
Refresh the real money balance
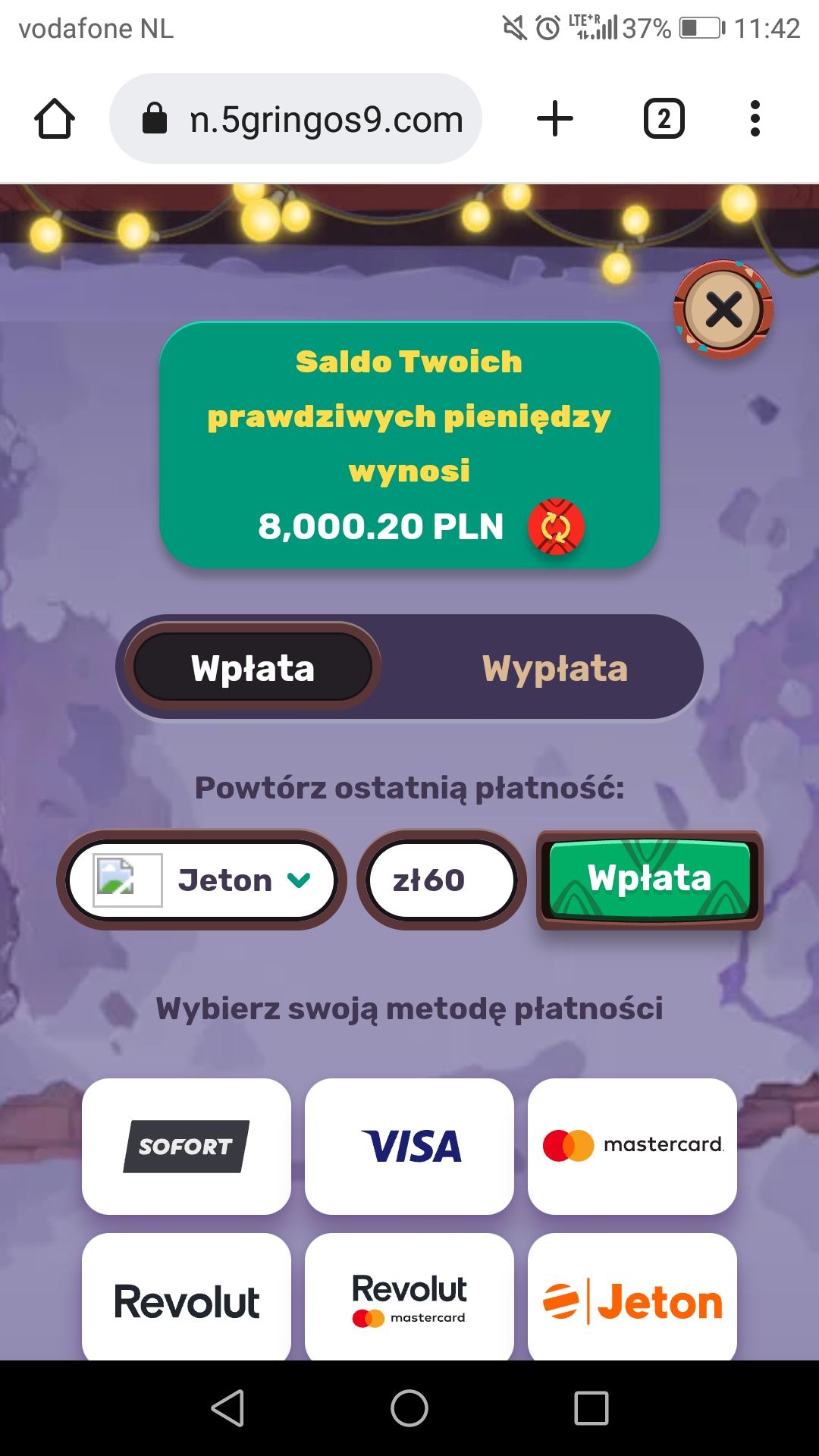pos(556,527)
